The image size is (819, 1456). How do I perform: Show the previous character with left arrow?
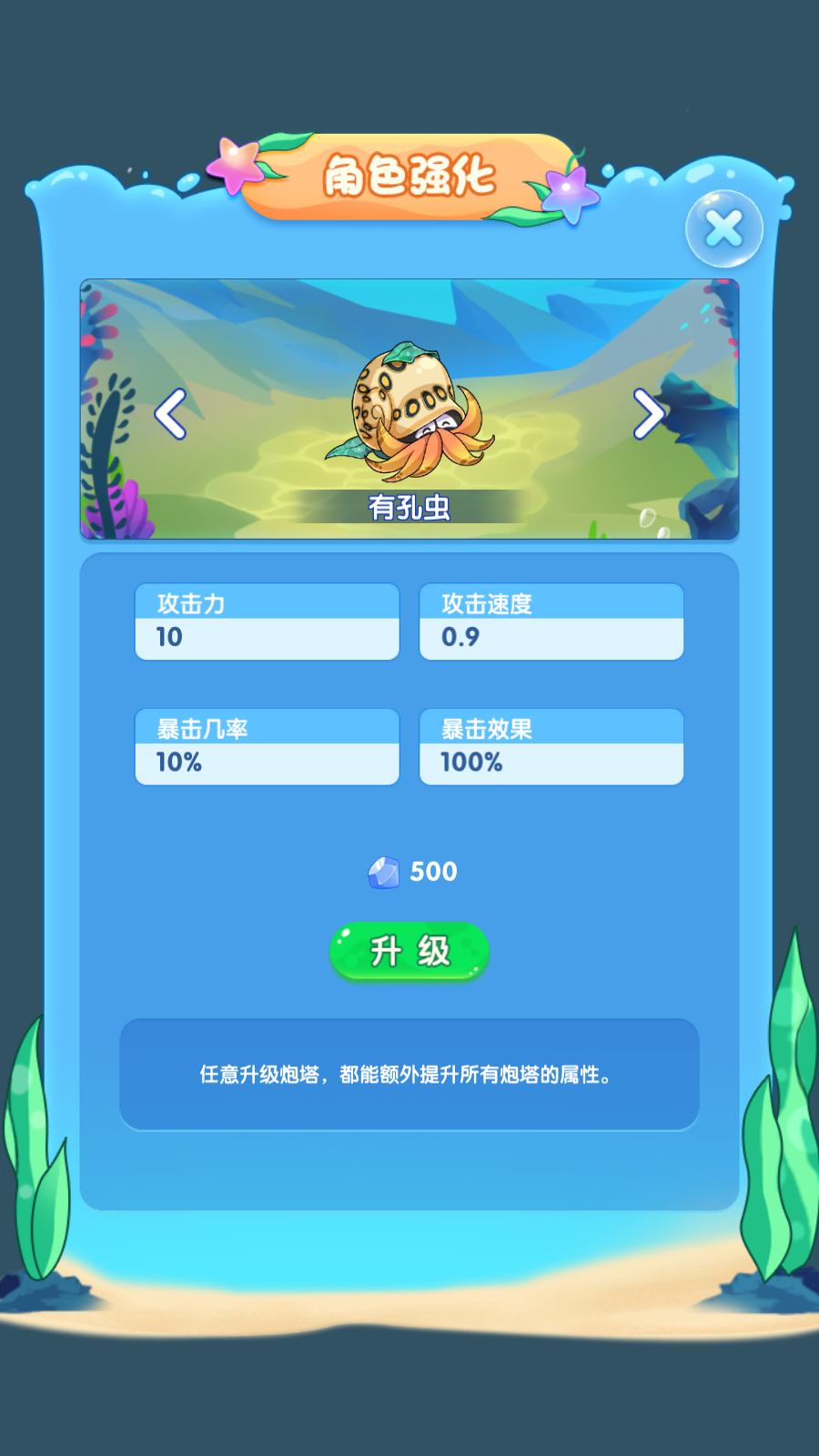(x=171, y=414)
